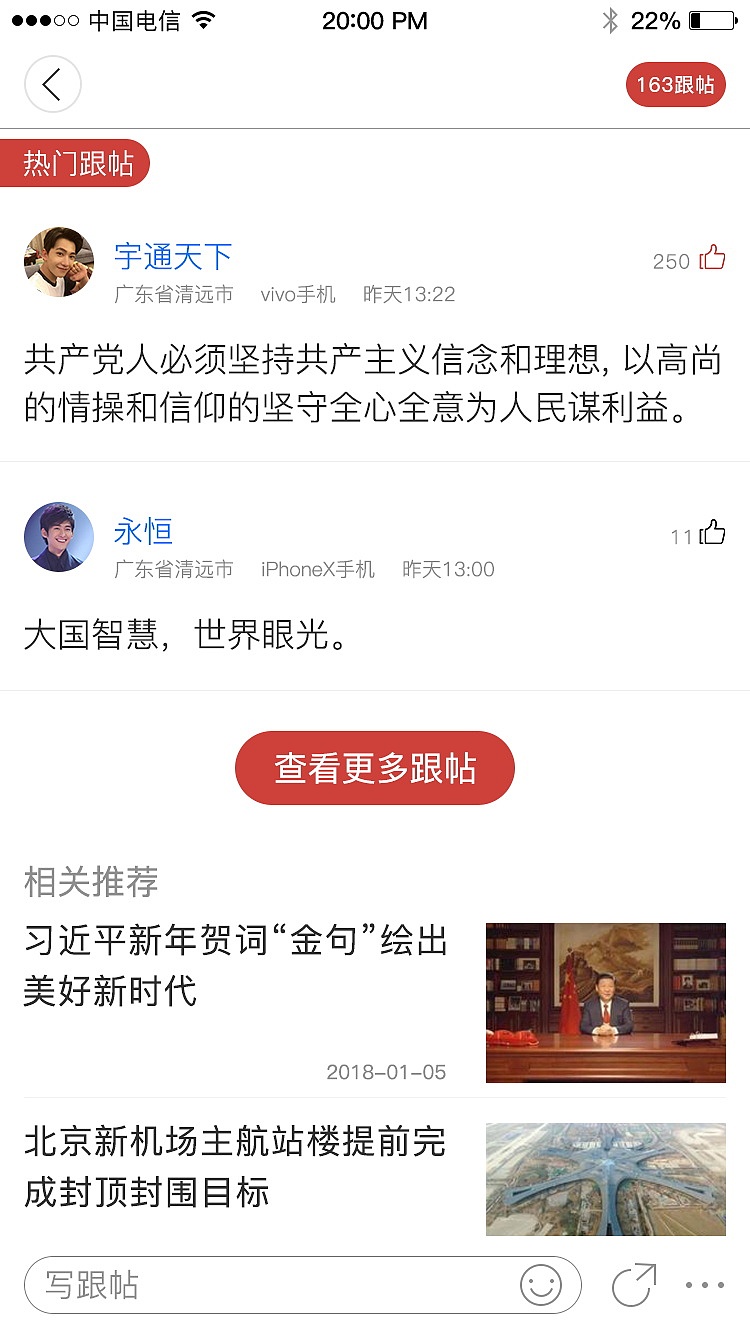Open username 永恒
Viewport: 750px width, 1334px height.
click(x=144, y=531)
